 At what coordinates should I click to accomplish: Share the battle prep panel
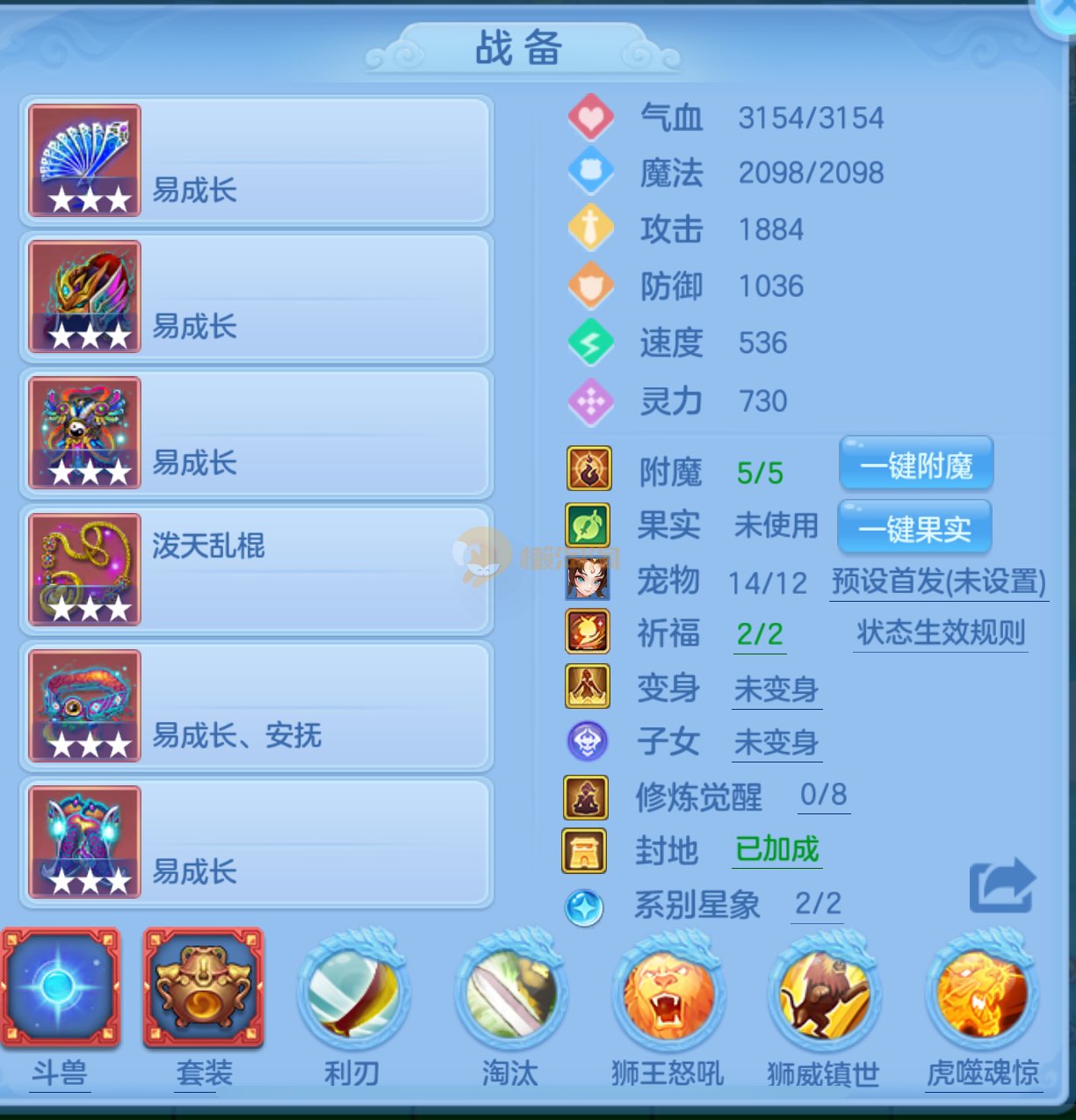pos(1002,885)
